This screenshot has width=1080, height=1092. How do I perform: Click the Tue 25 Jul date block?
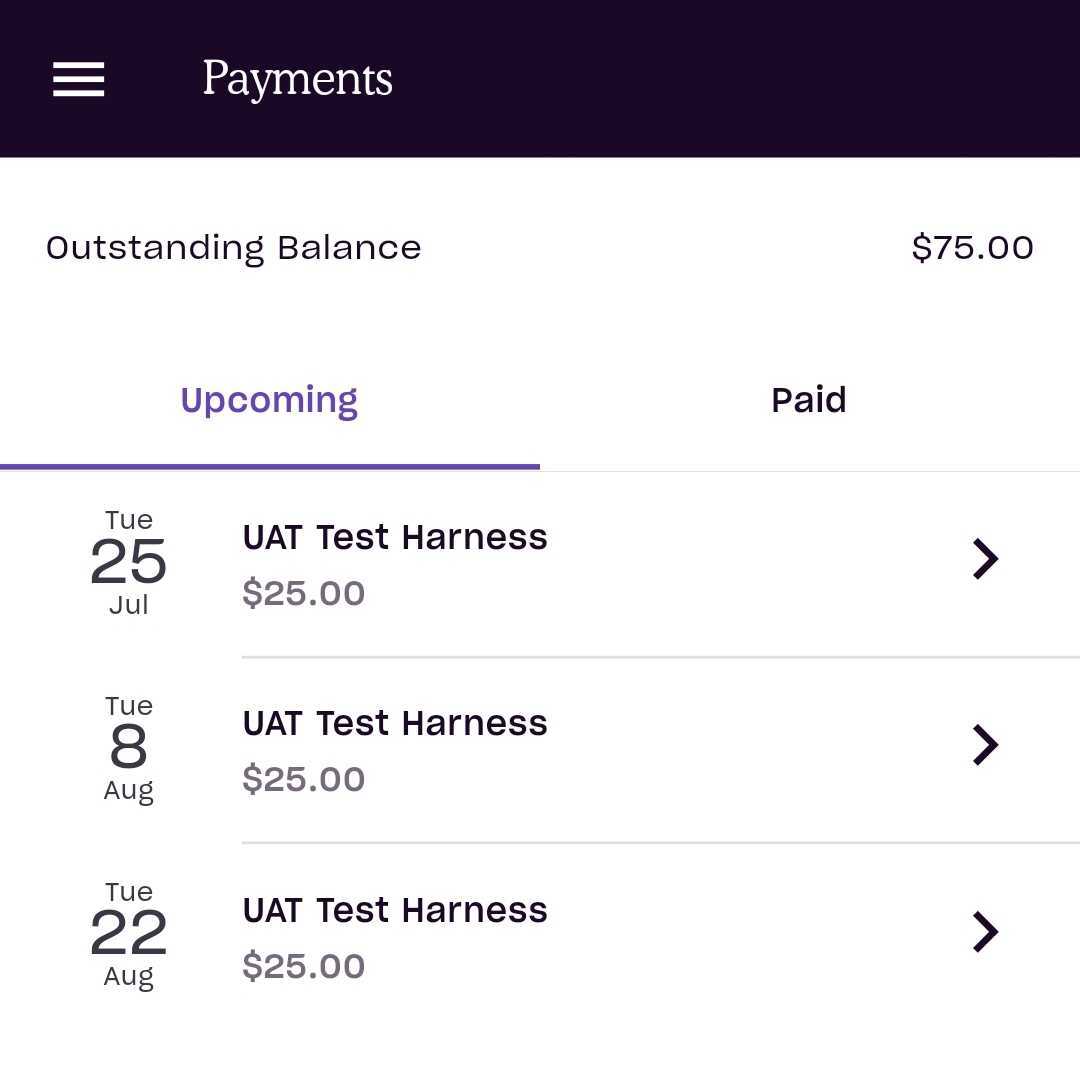tap(128, 560)
